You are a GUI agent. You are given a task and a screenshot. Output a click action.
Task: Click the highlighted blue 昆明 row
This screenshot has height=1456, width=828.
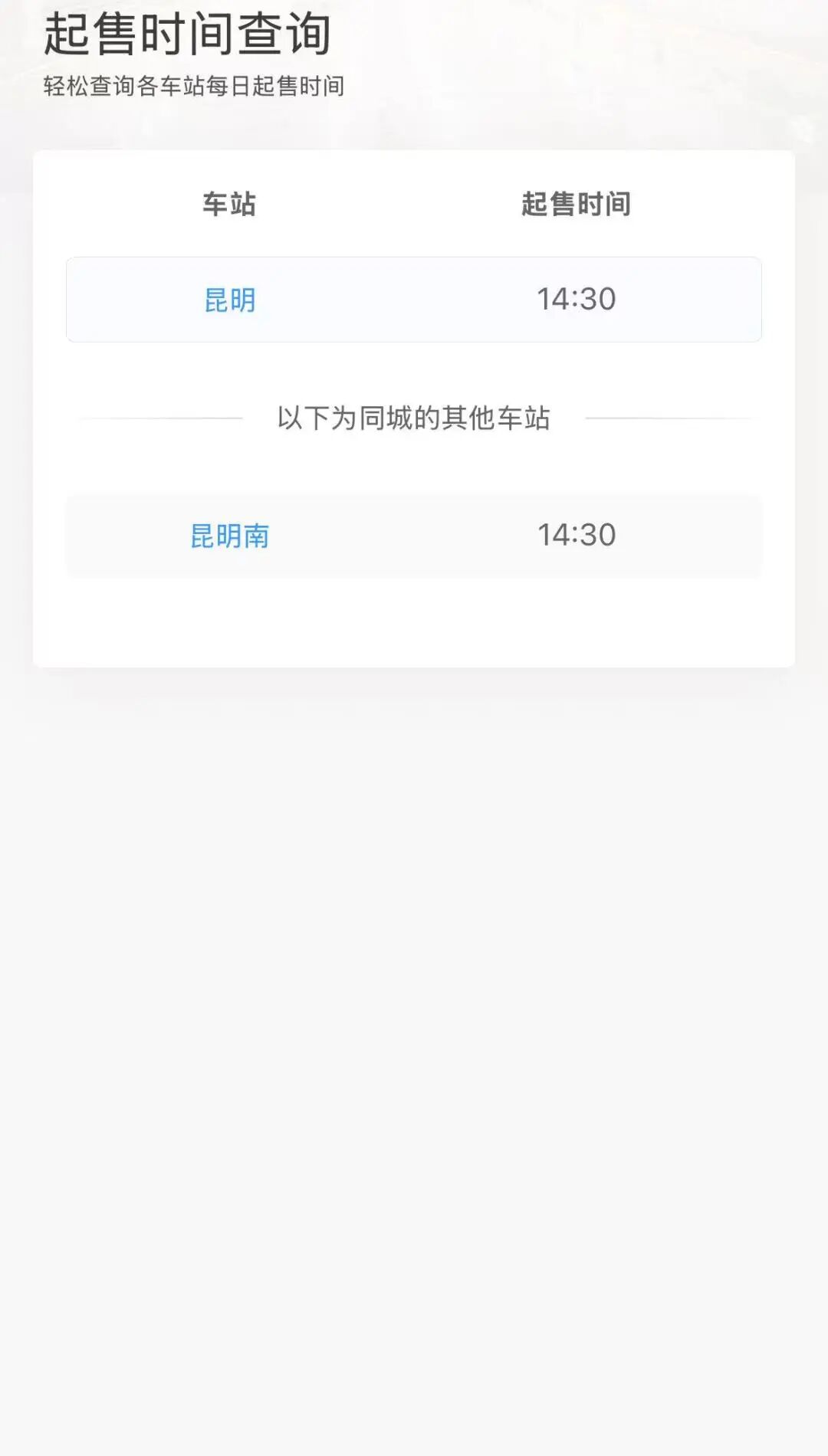(414, 300)
